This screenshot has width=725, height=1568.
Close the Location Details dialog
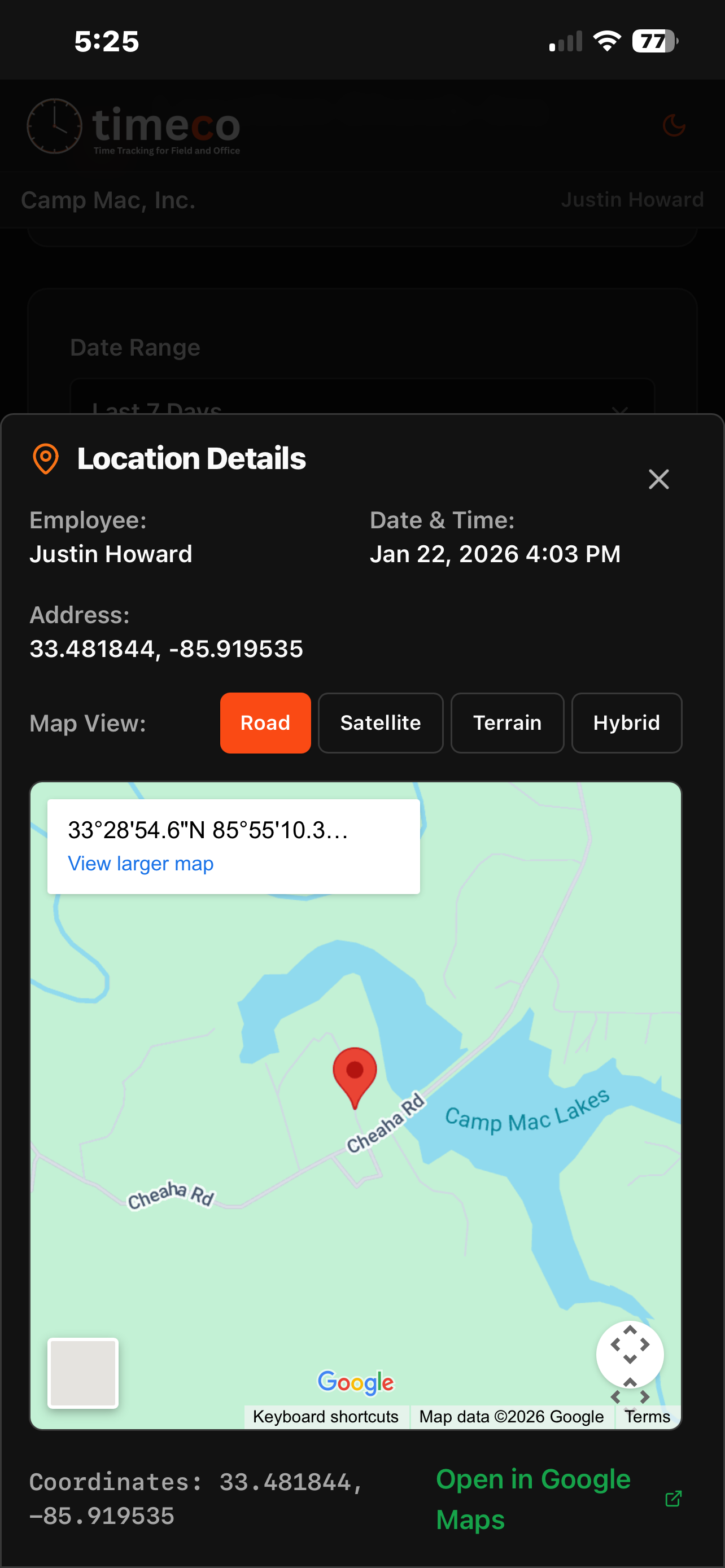pos(658,480)
